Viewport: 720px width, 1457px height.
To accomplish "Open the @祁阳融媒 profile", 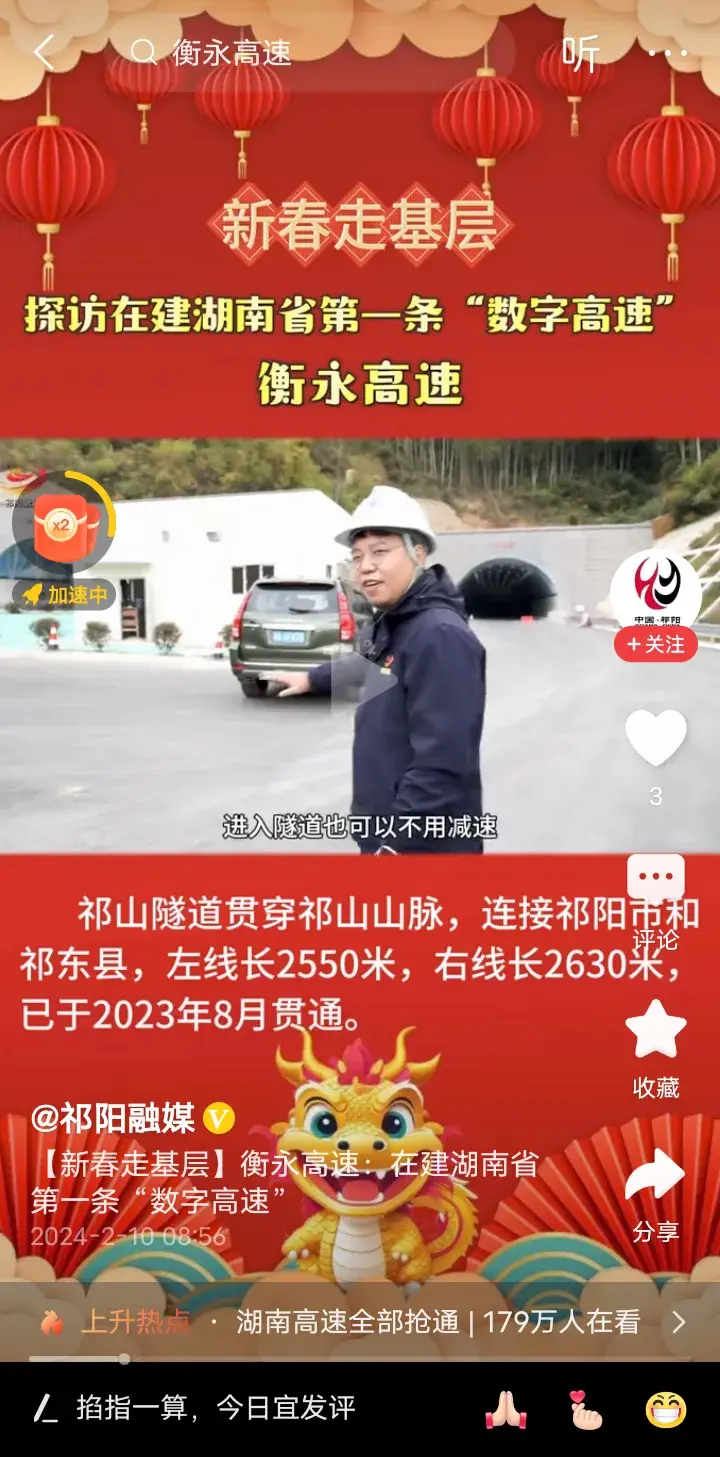I will [113, 1119].
